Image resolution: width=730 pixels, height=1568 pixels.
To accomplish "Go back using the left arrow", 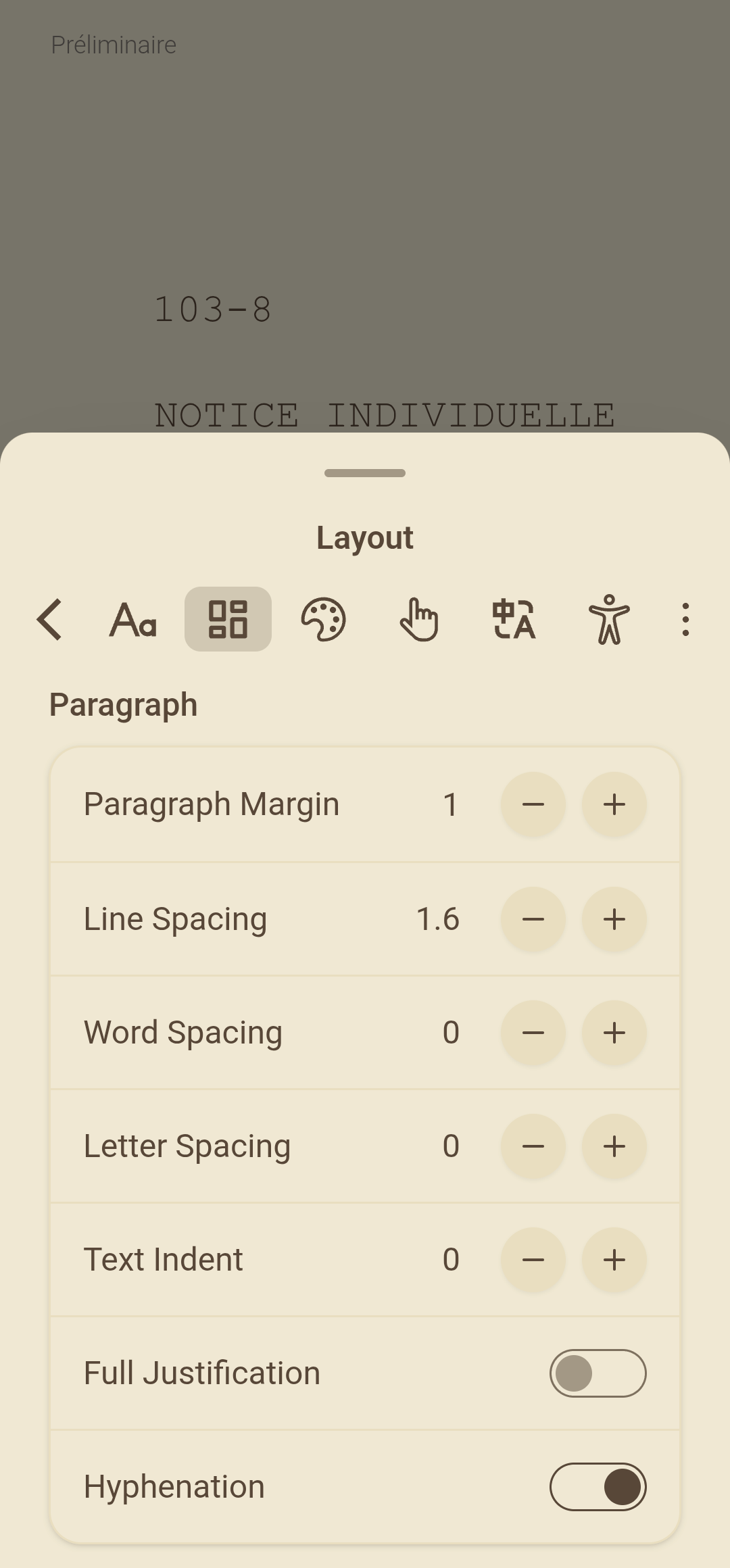I will 49,619.
